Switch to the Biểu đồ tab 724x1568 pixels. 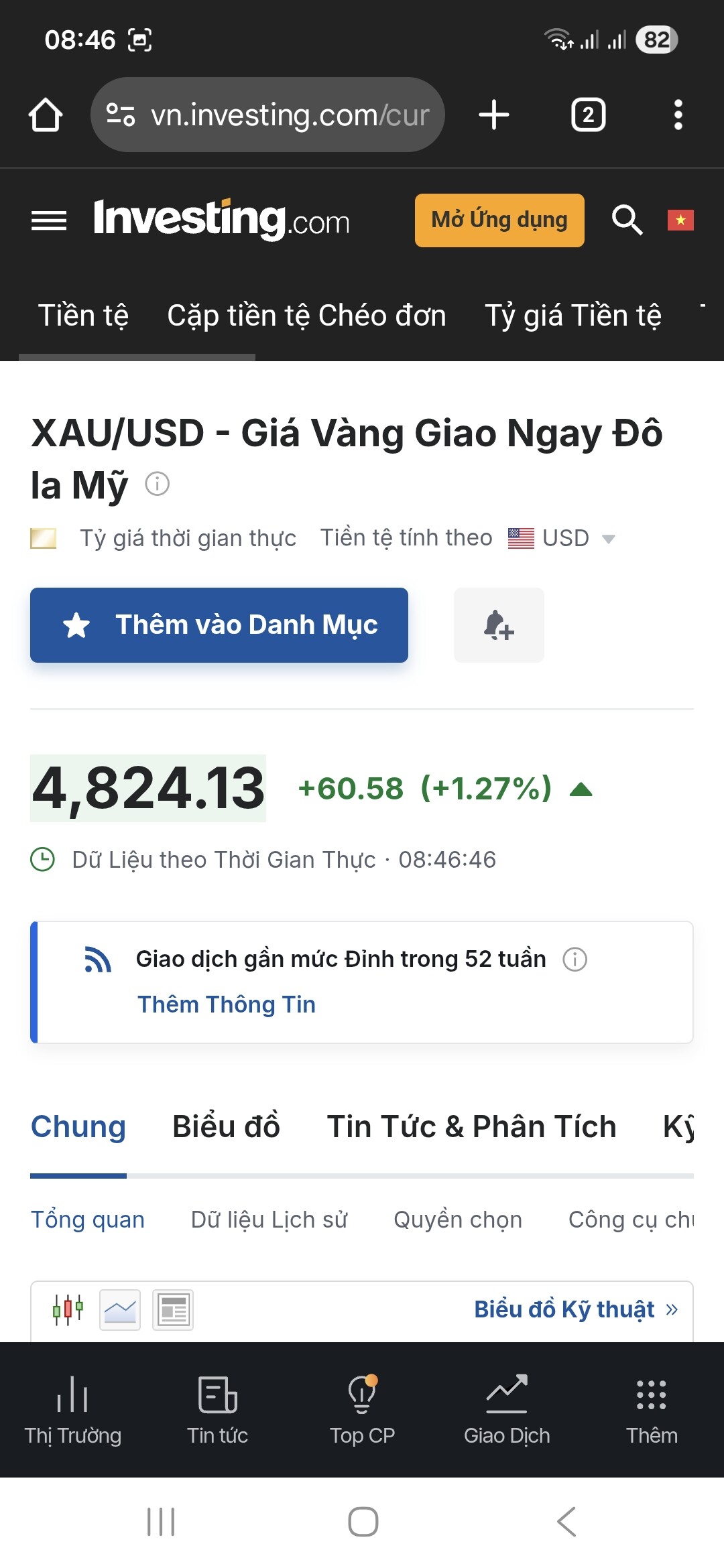click(226, 1126)
